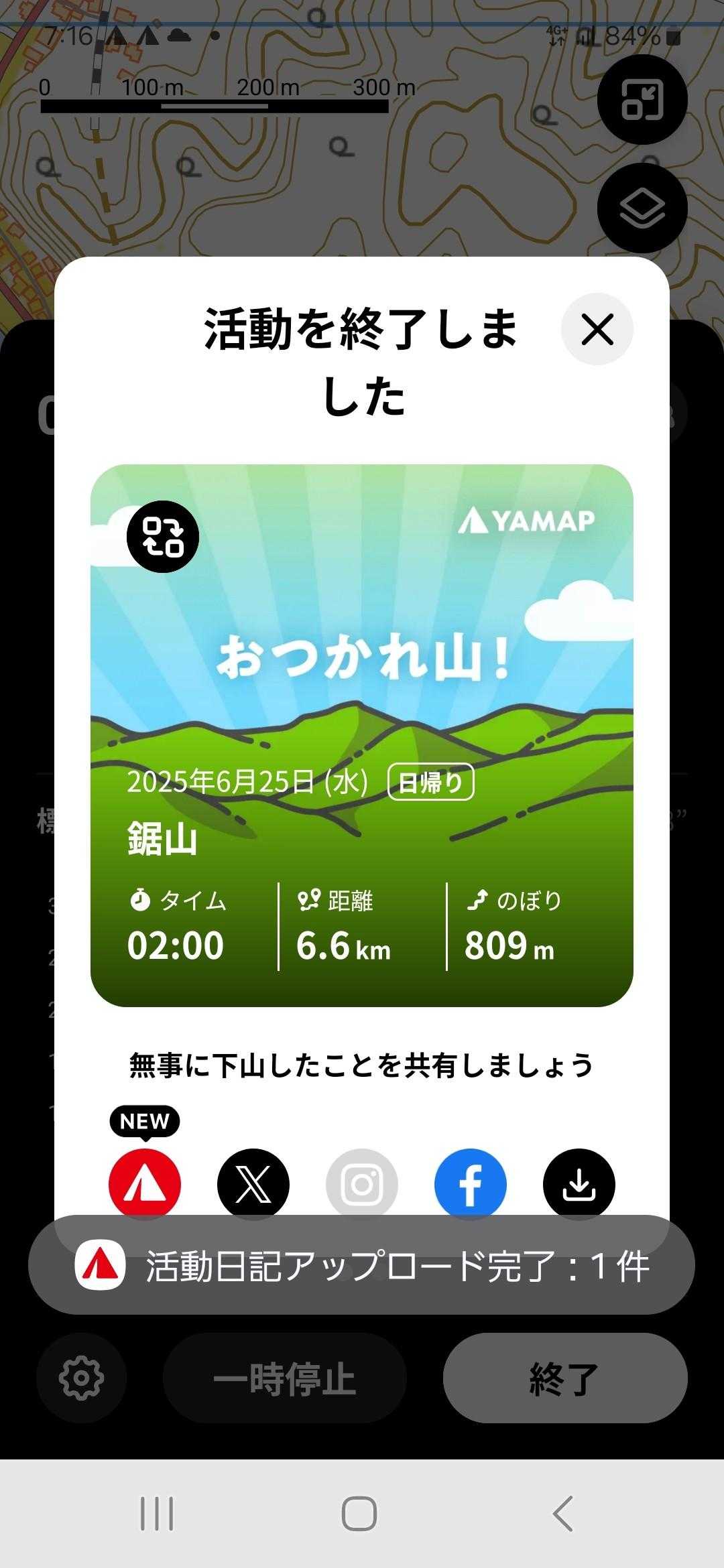The height and width of the screenshot is (1568, 724).
Task: Tap the map view toggle button
Action: (x=642, y=99)
